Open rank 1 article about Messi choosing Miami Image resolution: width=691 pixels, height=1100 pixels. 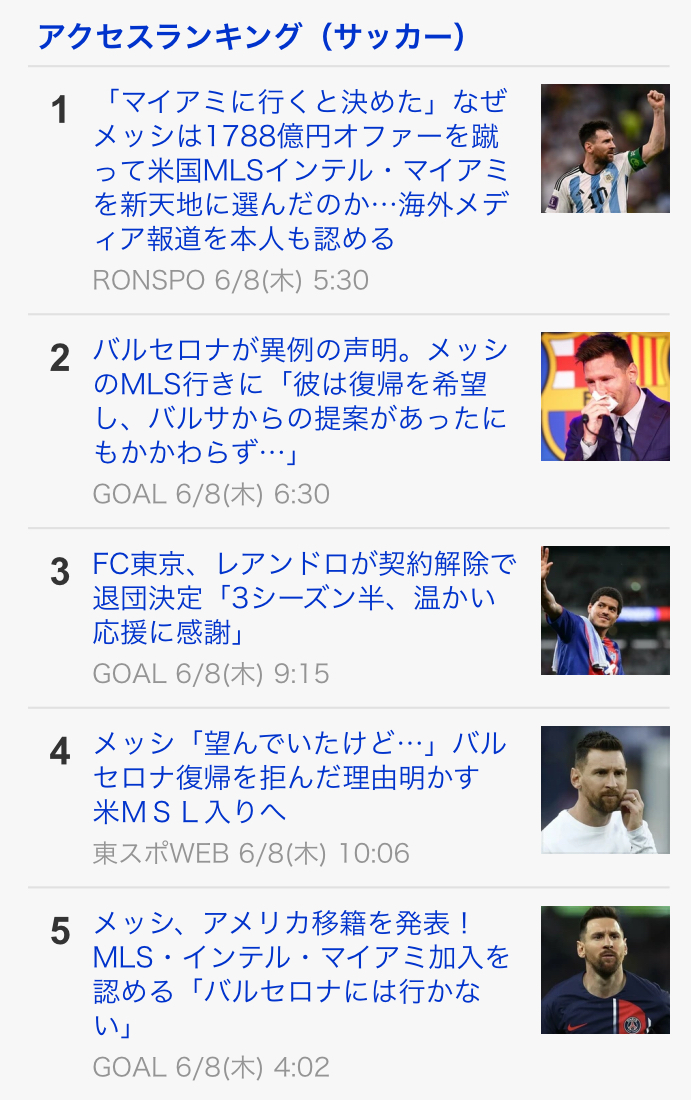[300, 170]
